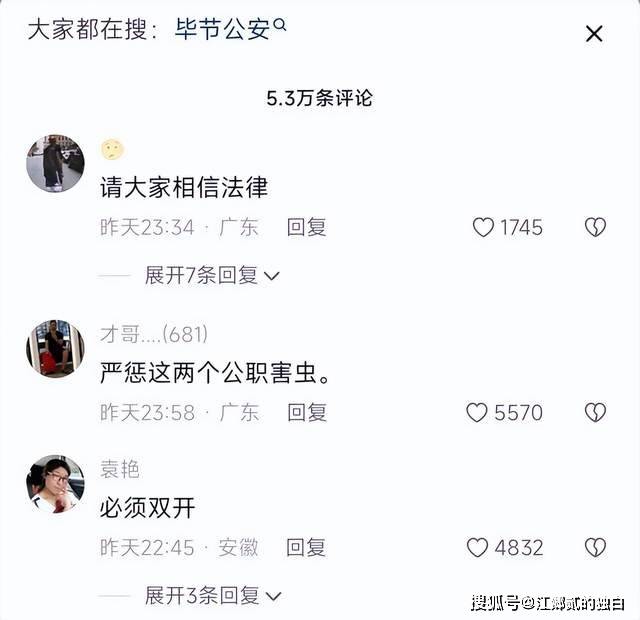Image resolution: width=640 pixels, height=620 pixels.
Task: Reply to 袁艳's comment
Action: [306, 547]
